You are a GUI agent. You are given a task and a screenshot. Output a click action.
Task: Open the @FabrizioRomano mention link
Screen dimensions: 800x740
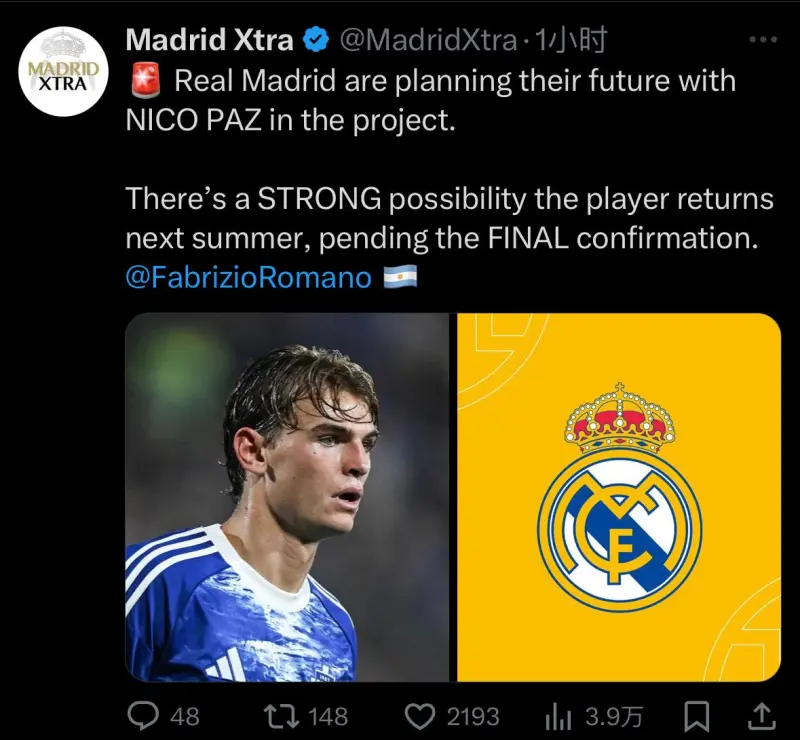click(248, 277)
